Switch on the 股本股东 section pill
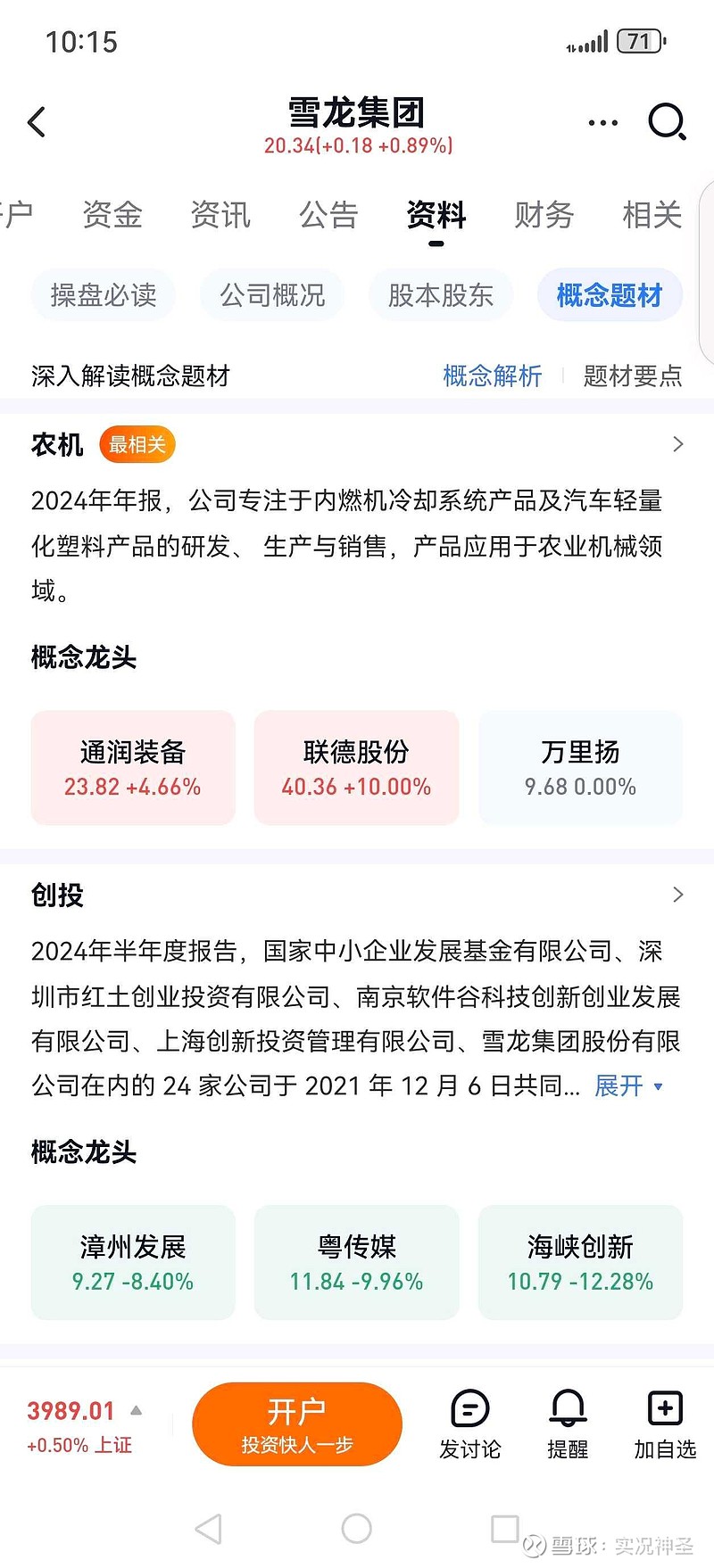Viewport: 714px width, 1568px height. pyautogui.click(x=441, y=294)
